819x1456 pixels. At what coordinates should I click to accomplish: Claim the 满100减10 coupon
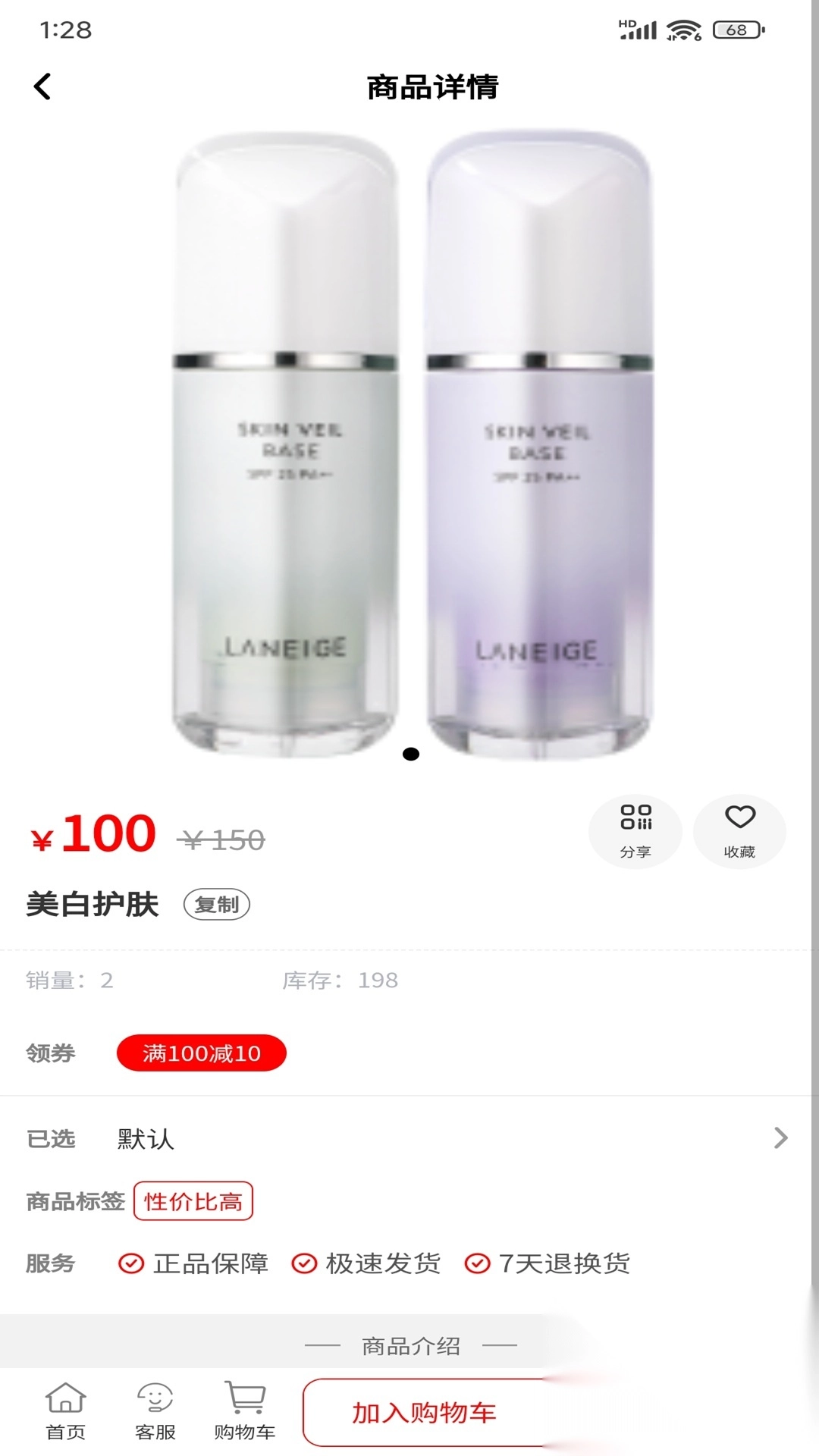click(201, 1053)
